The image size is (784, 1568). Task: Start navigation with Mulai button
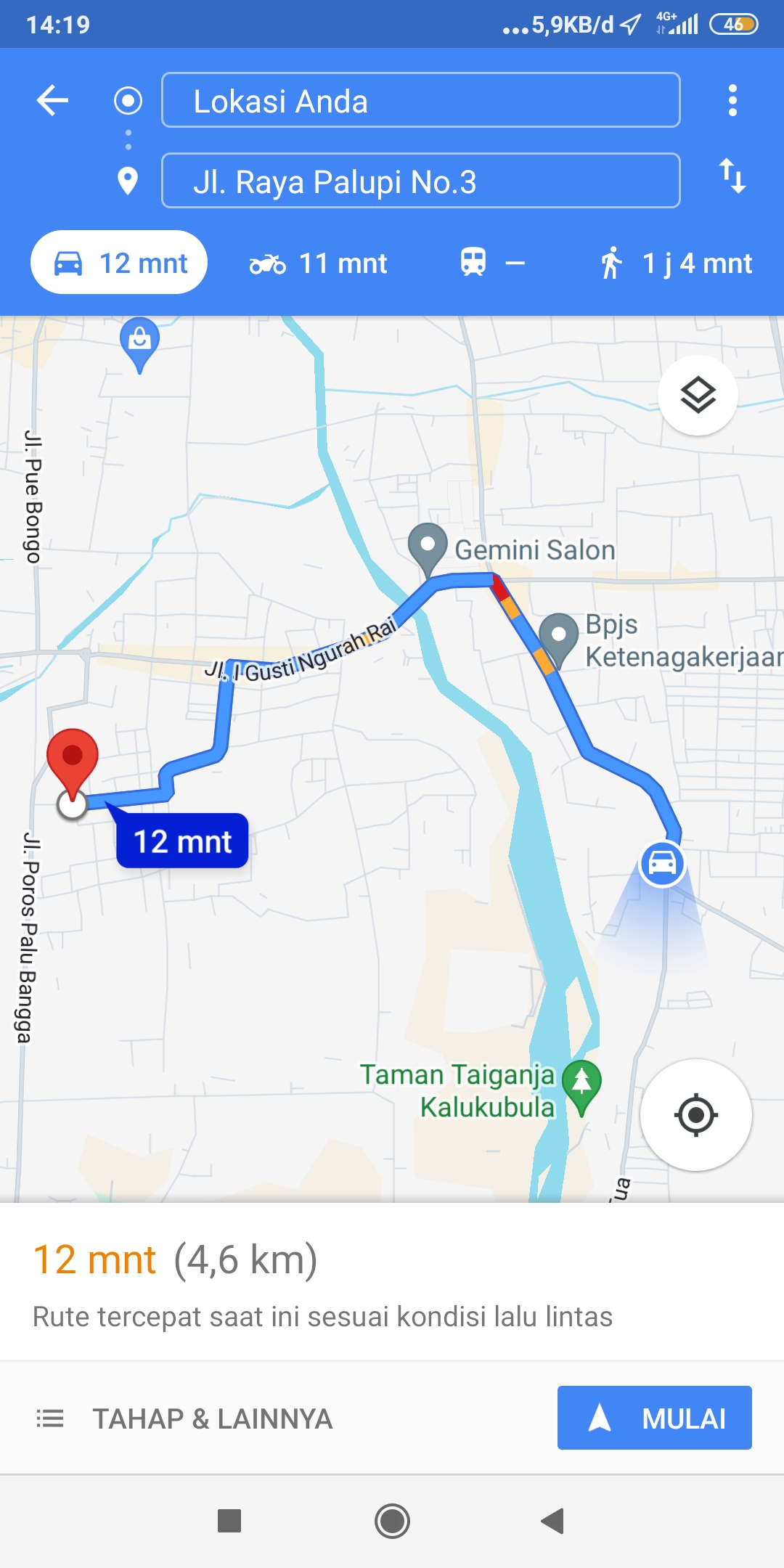tap(655, 1418)
